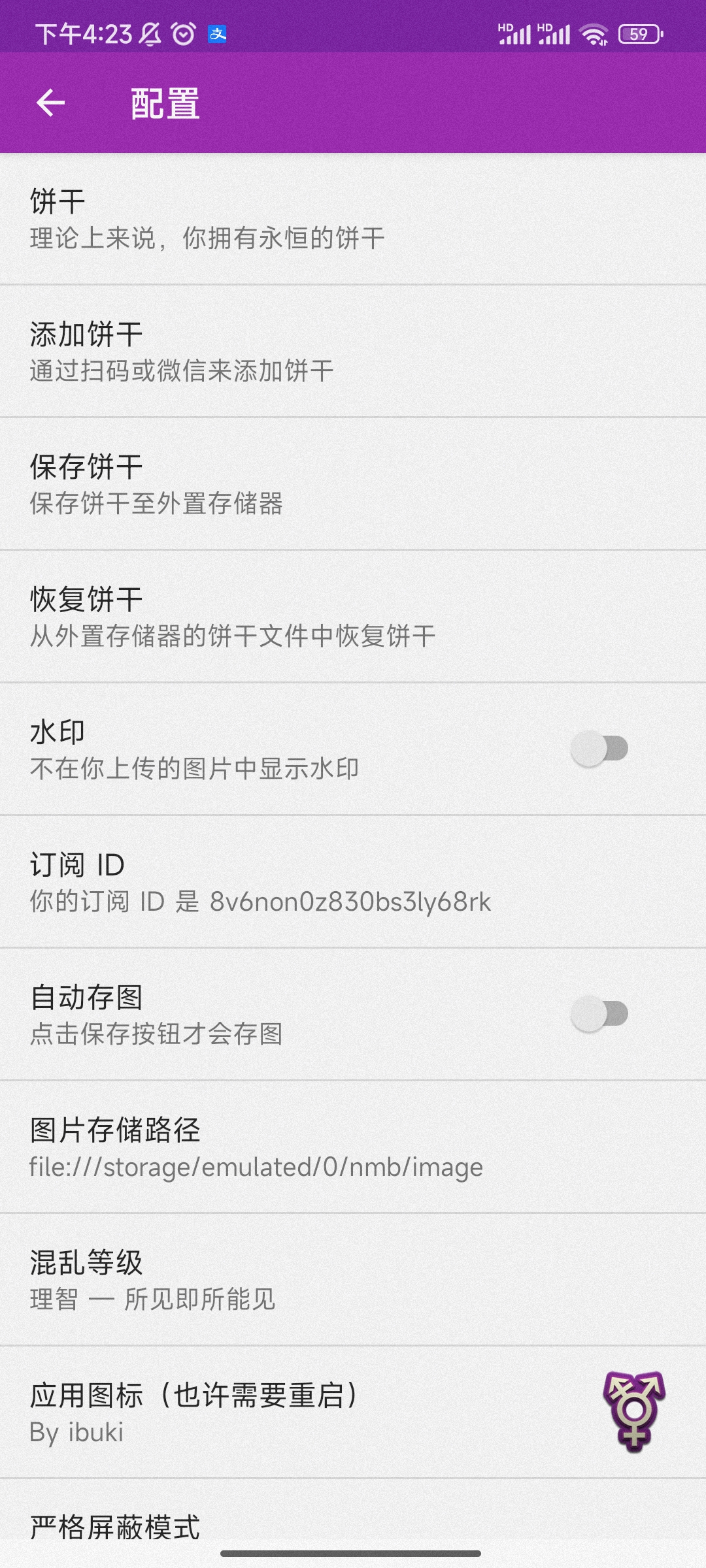
Task: Open 添加饼干 to add a cookie
Action: 353,351
